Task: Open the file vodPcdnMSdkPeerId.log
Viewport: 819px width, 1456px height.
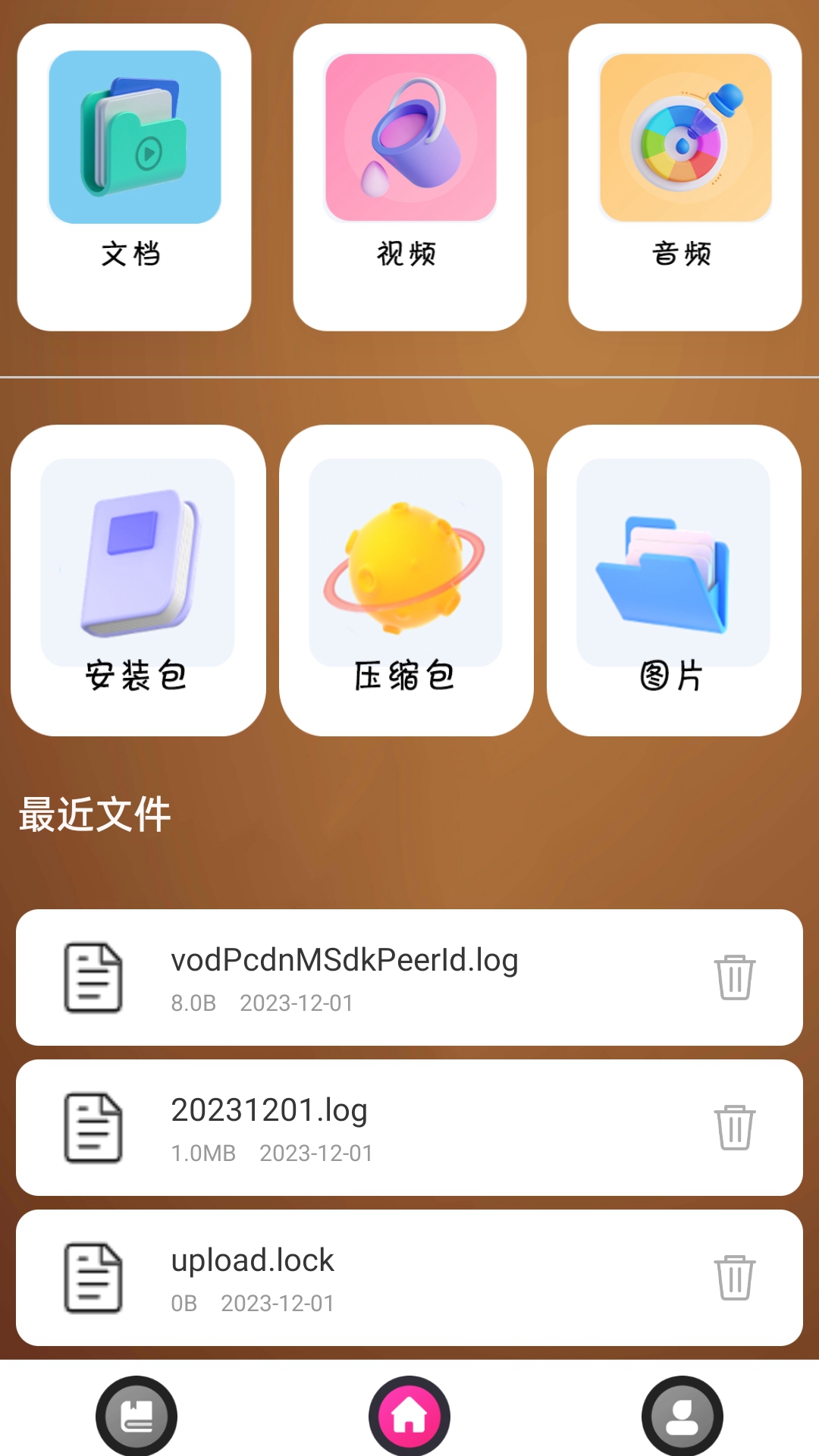Action: coord(344,959)
